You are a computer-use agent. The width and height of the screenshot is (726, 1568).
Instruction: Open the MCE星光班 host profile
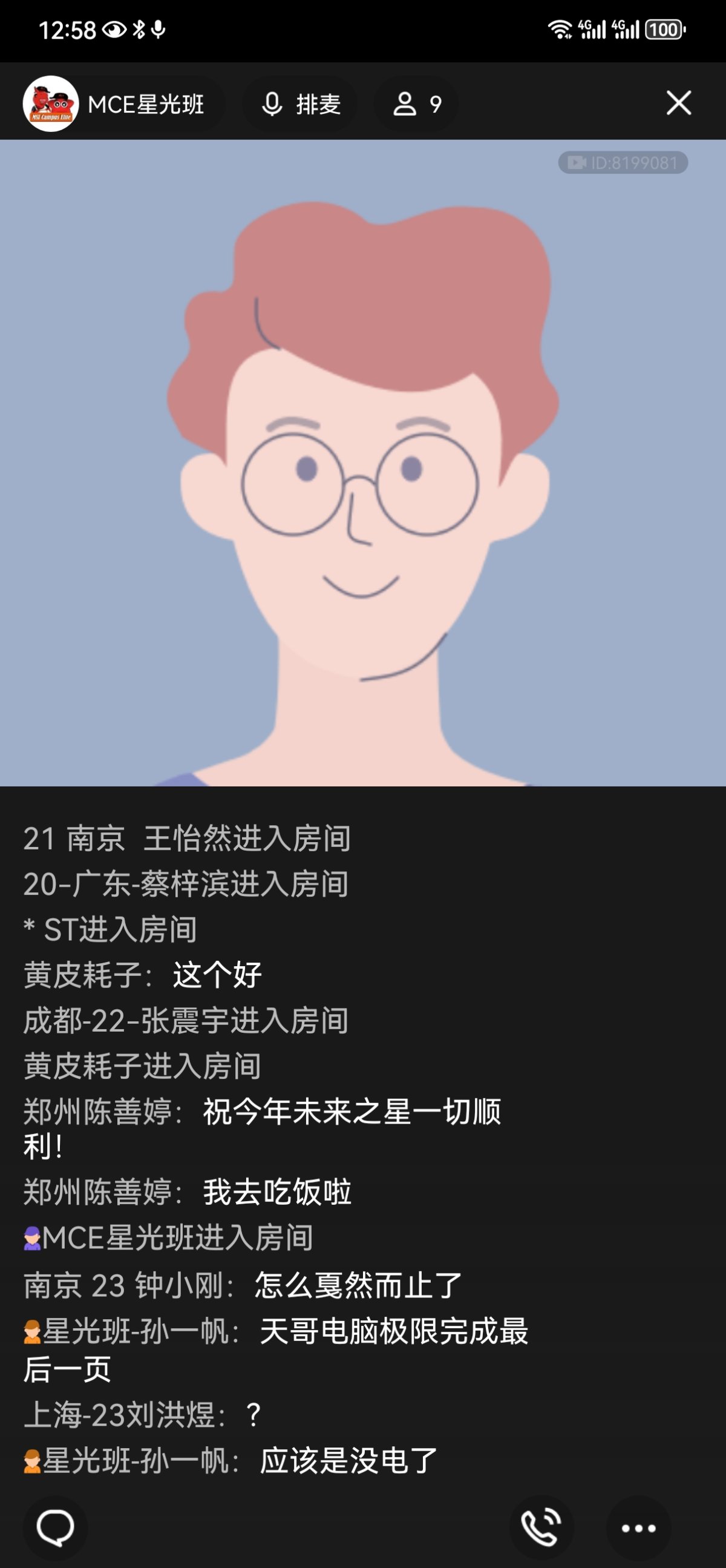pyautogui.click(x=122, y=104)
